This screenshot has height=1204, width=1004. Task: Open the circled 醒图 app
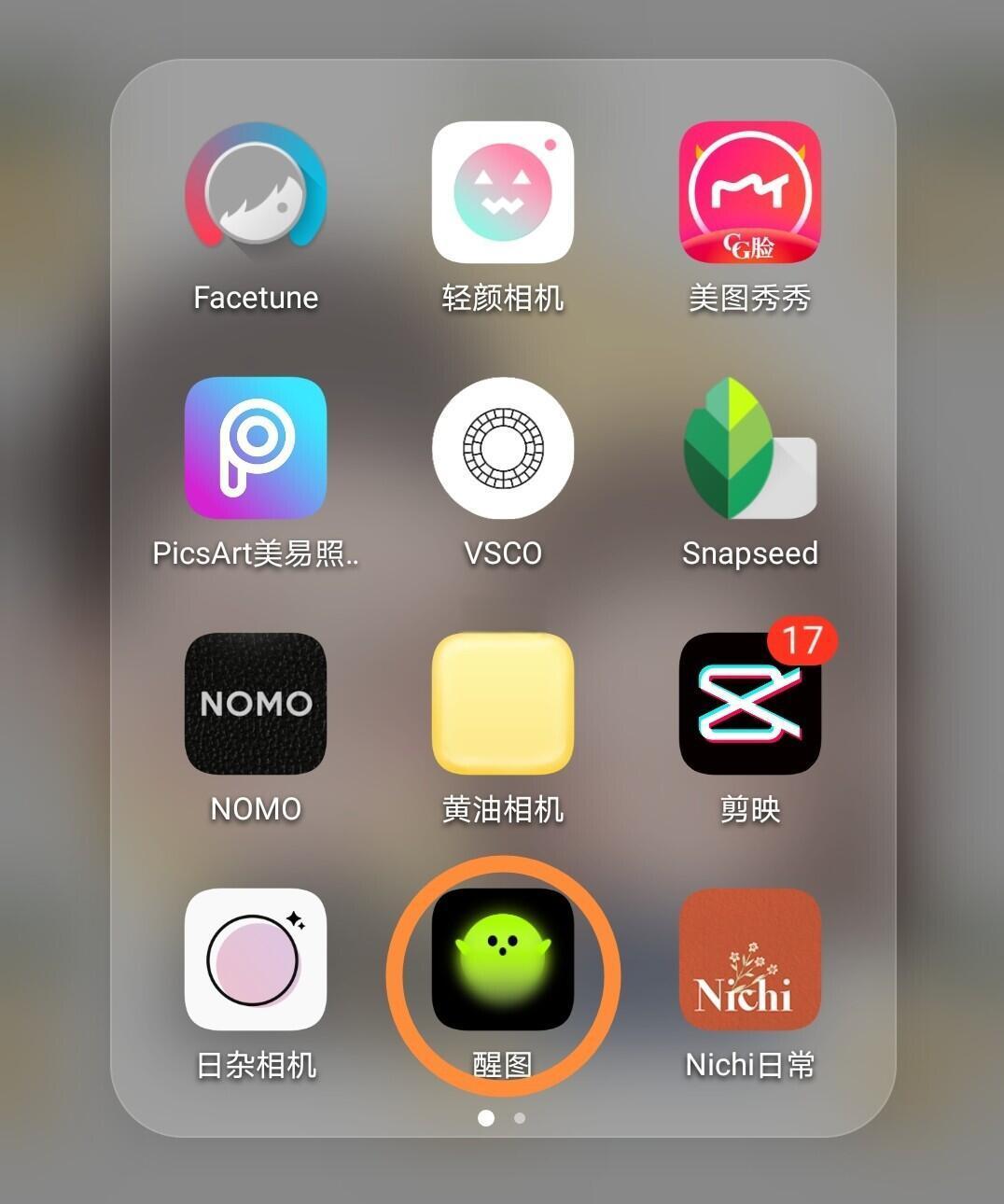click(x=503, y=959)
